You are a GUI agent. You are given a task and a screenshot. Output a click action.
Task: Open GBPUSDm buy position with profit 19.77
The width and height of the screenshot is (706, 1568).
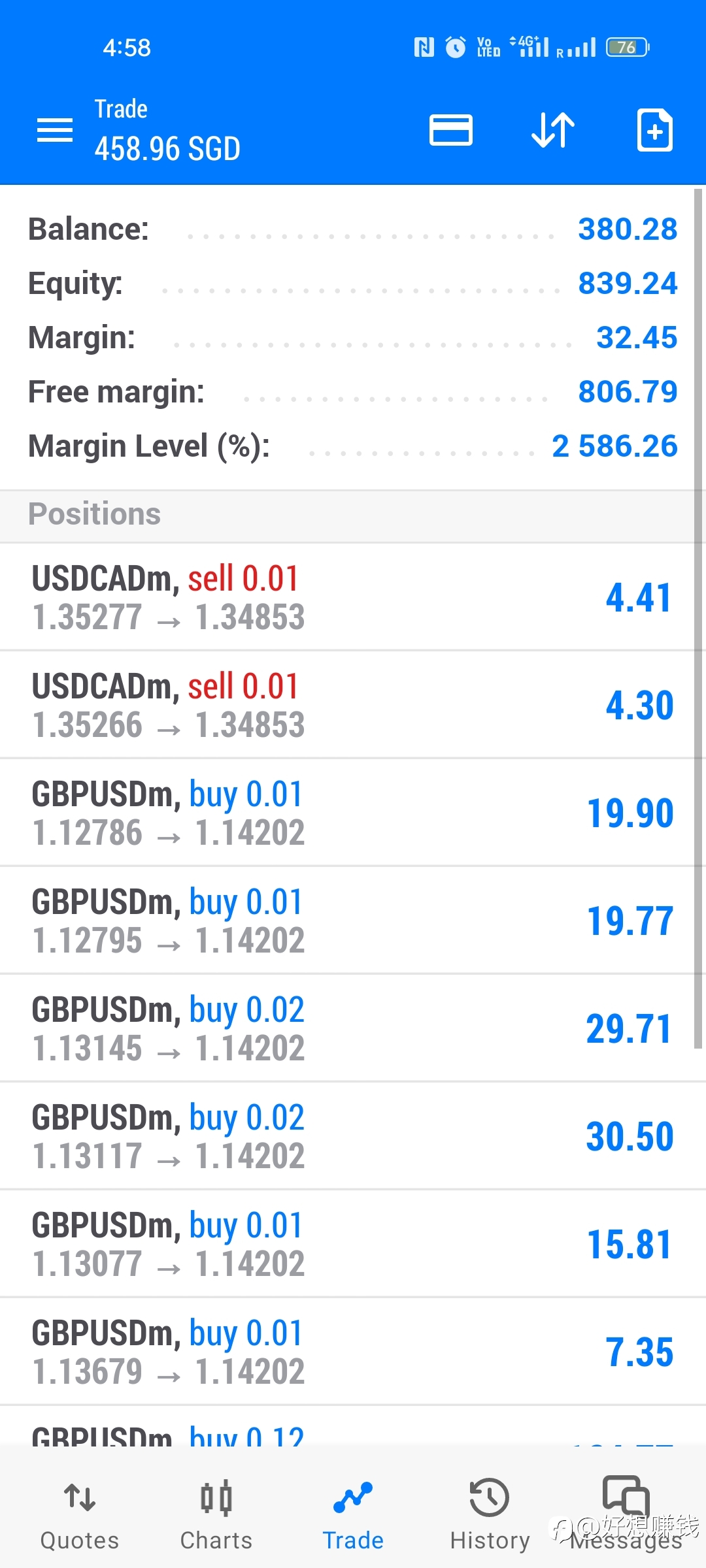tap(353, 921)
